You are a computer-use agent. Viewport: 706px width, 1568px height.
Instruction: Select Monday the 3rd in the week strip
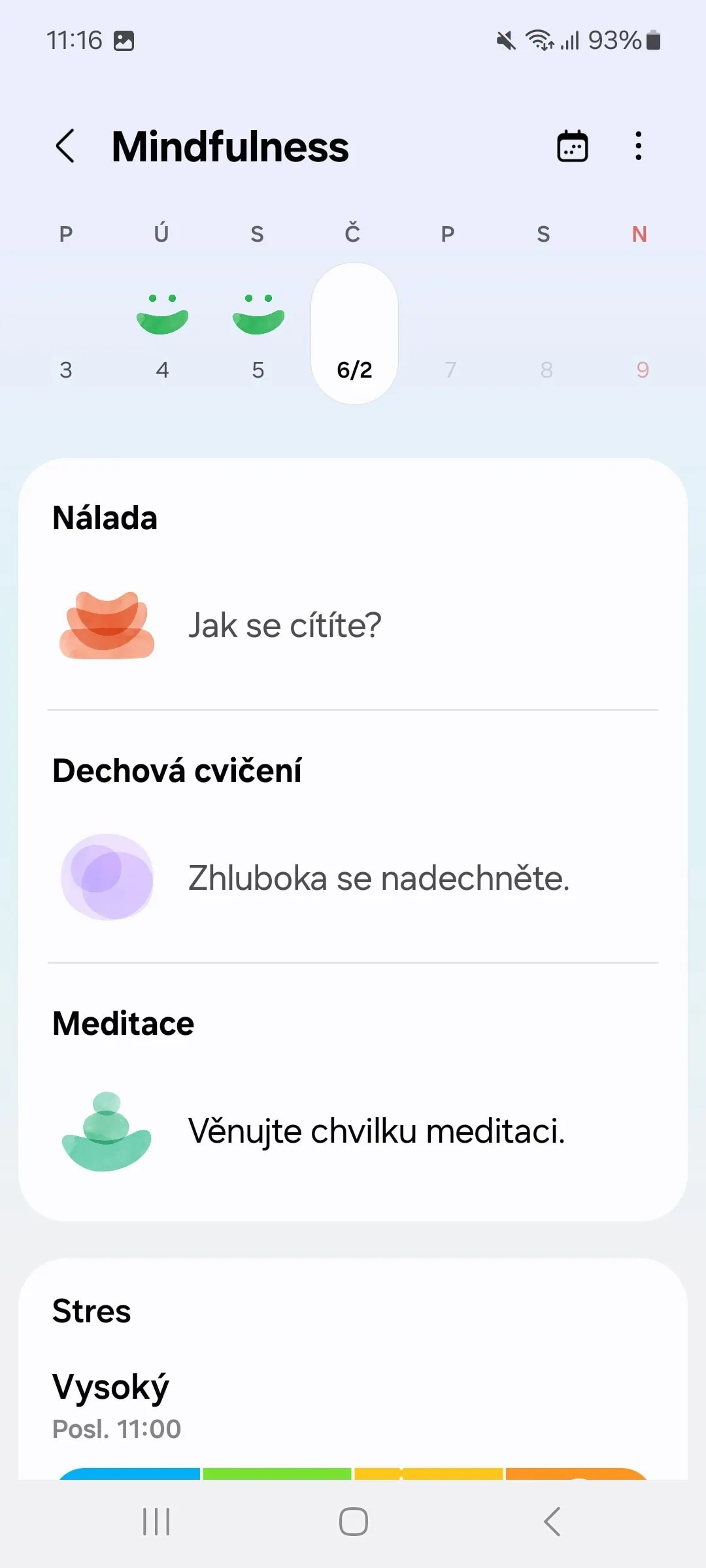66,333
